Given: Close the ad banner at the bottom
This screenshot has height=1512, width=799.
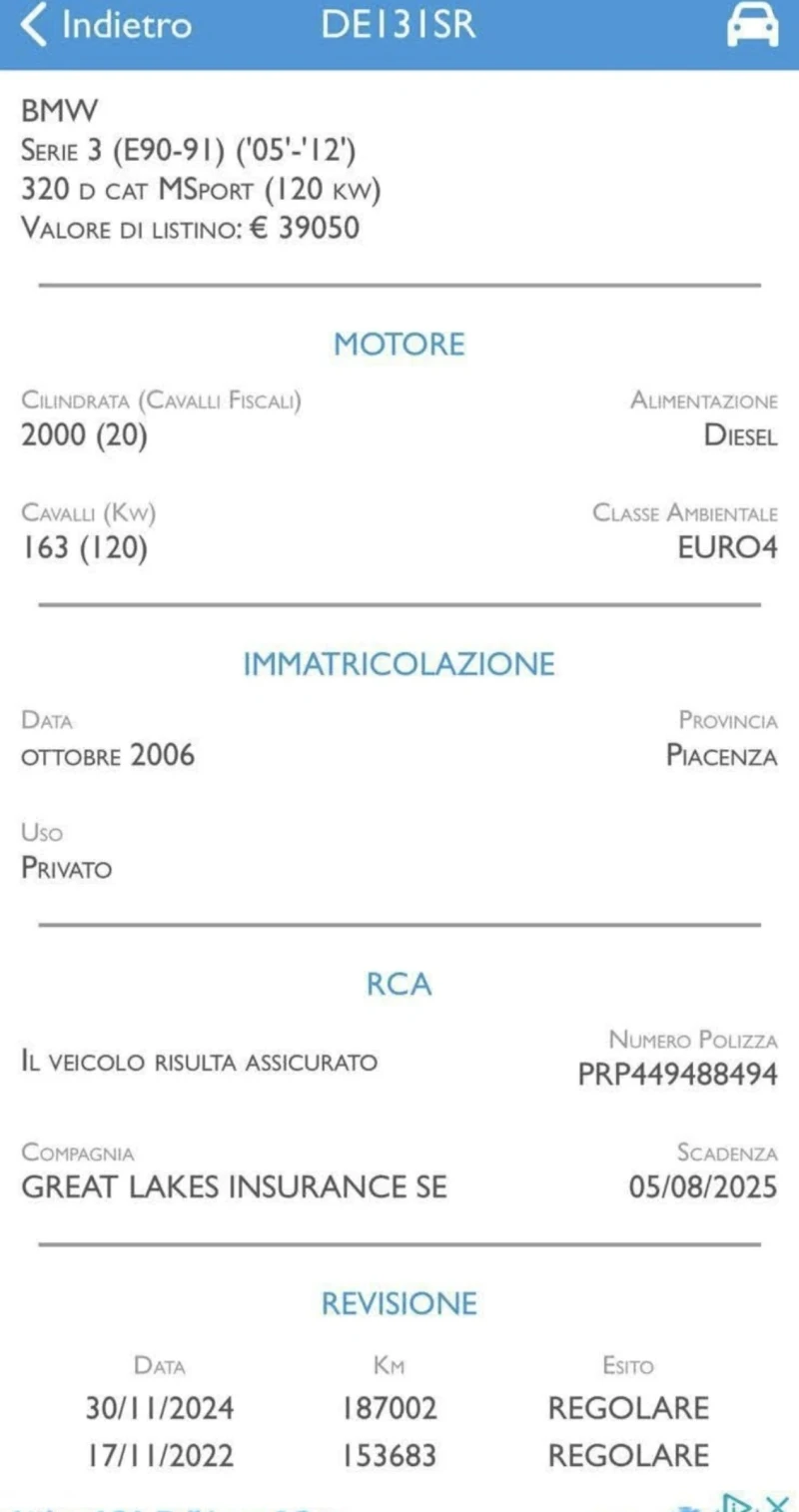Looking at the screenshot, I should tap(778, 1503).
